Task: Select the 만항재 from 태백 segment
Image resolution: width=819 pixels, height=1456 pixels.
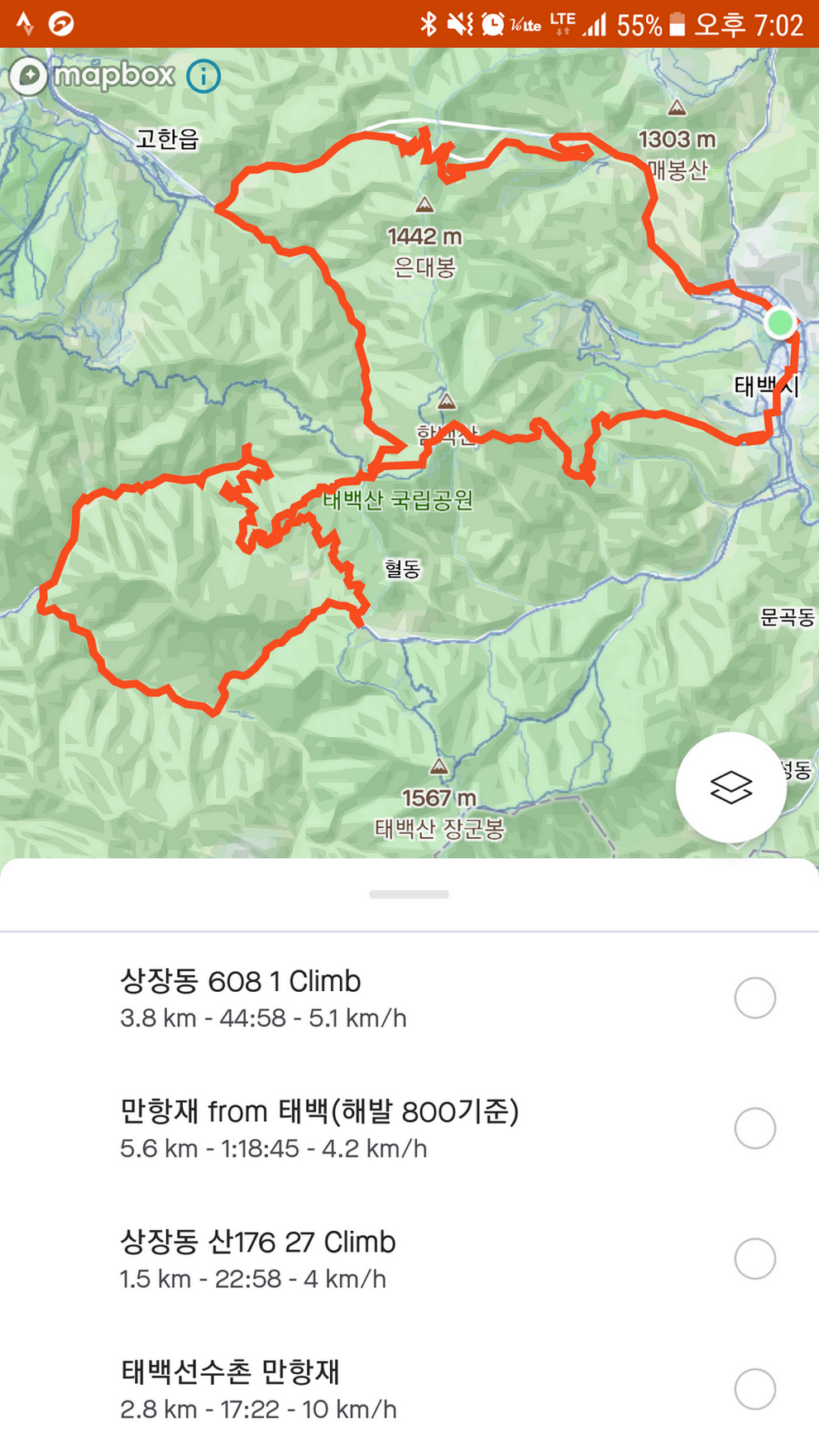Action: click(x=754, y=1128)
